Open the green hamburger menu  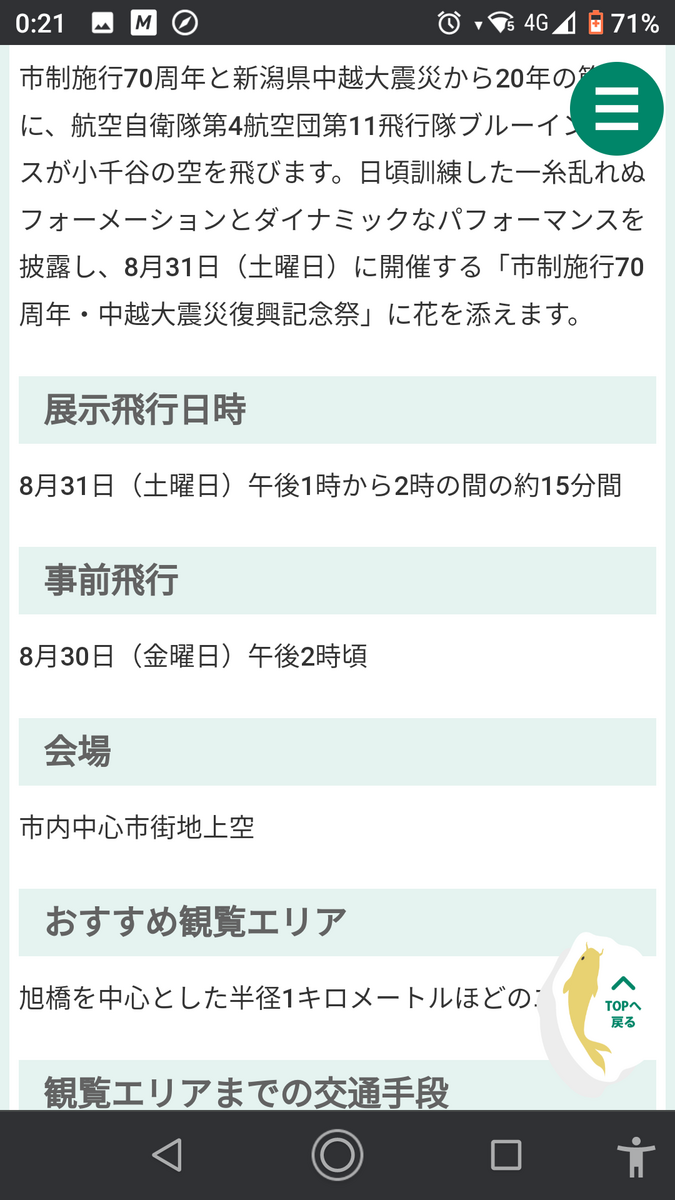tap(617, 109)
